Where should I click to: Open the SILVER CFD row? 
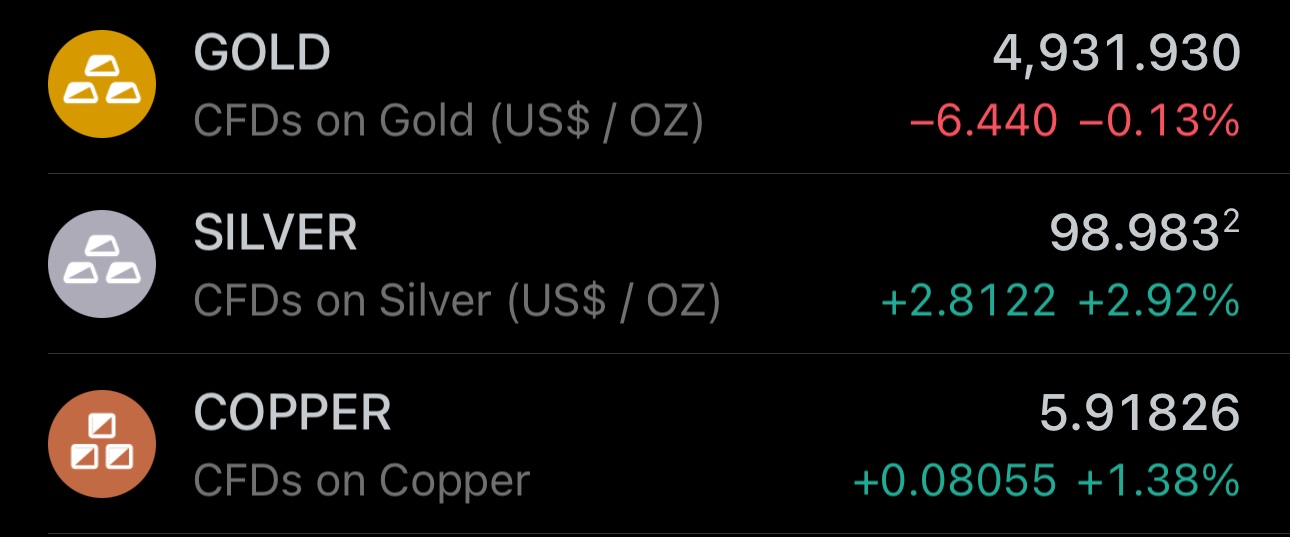[x=645, y=264]
